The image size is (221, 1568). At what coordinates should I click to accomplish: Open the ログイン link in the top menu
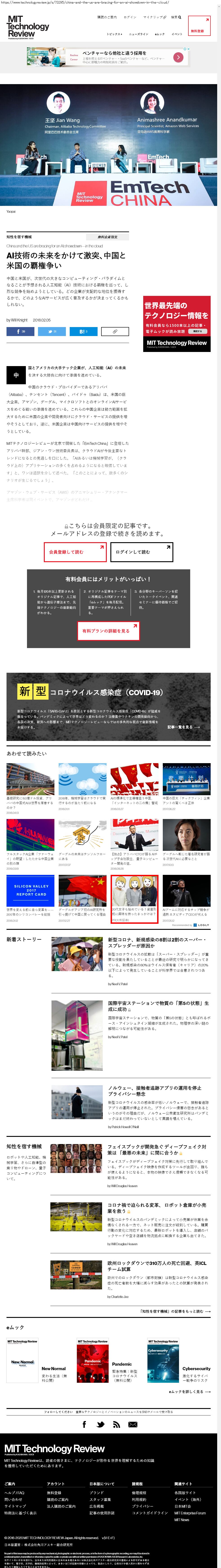pyautogui.click(x=130, y=17)
